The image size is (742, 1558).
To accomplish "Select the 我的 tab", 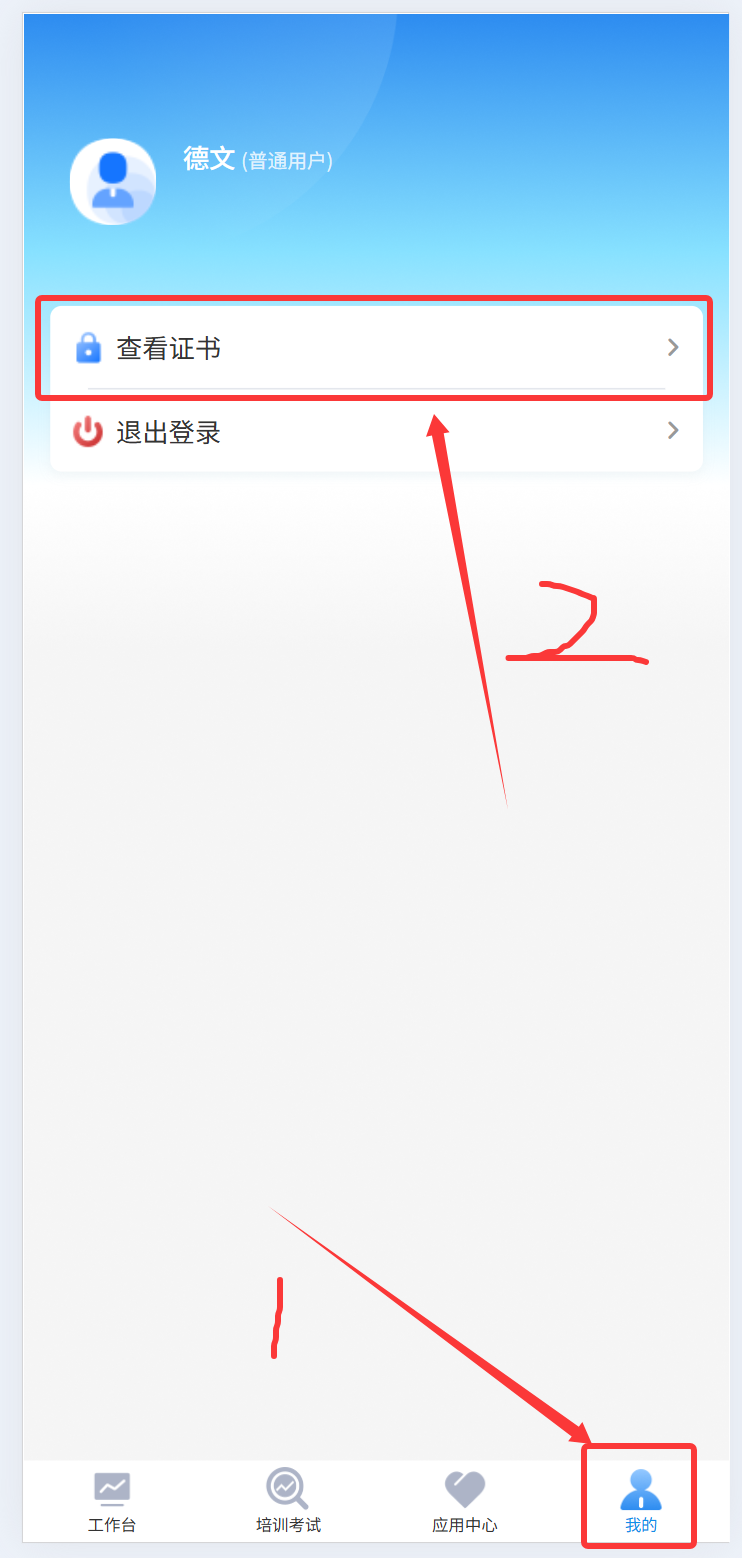I will 641,1502.
